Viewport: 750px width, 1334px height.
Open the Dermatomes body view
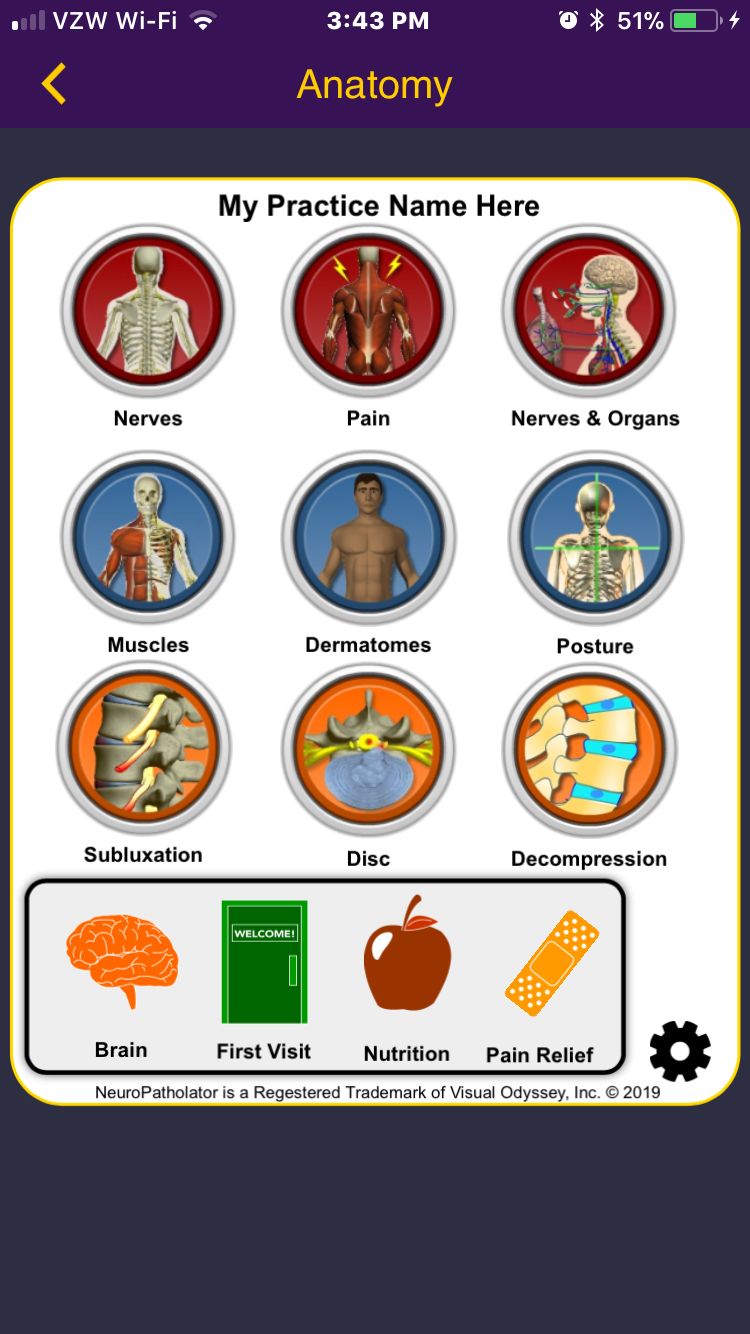368,540
